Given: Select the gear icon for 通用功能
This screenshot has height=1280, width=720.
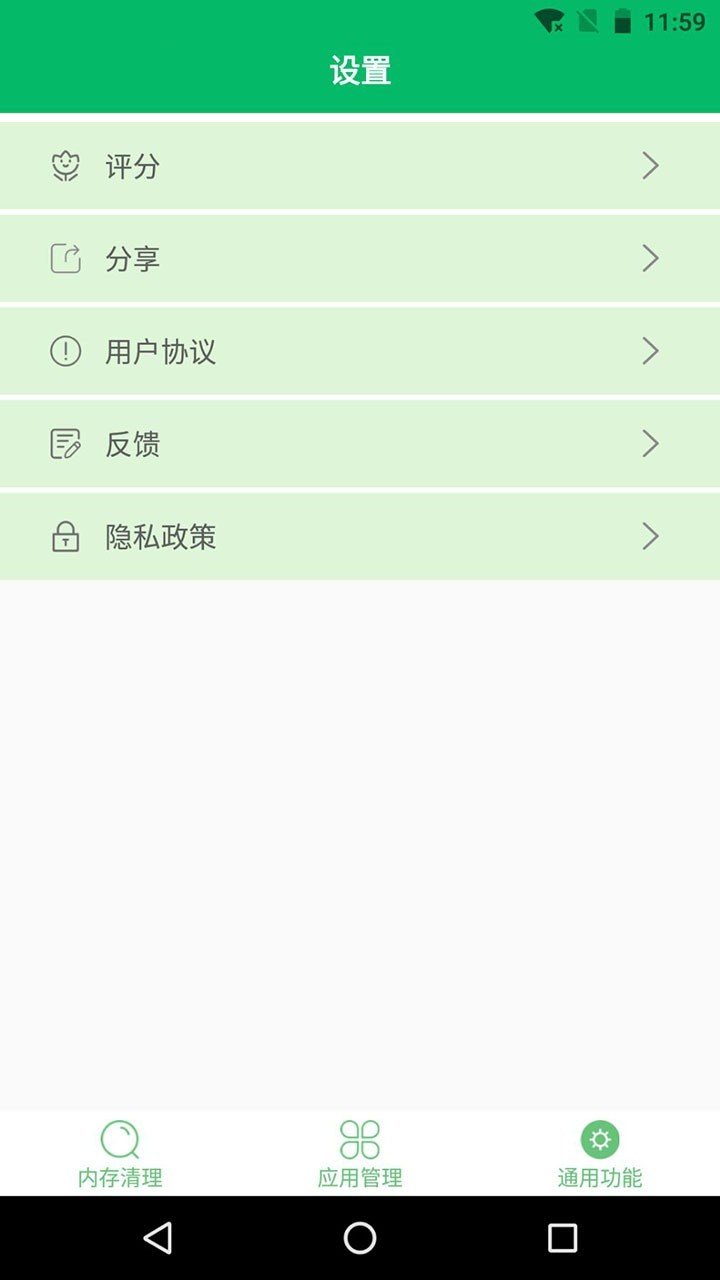Looking at the screenshot, I should 600,1140.
